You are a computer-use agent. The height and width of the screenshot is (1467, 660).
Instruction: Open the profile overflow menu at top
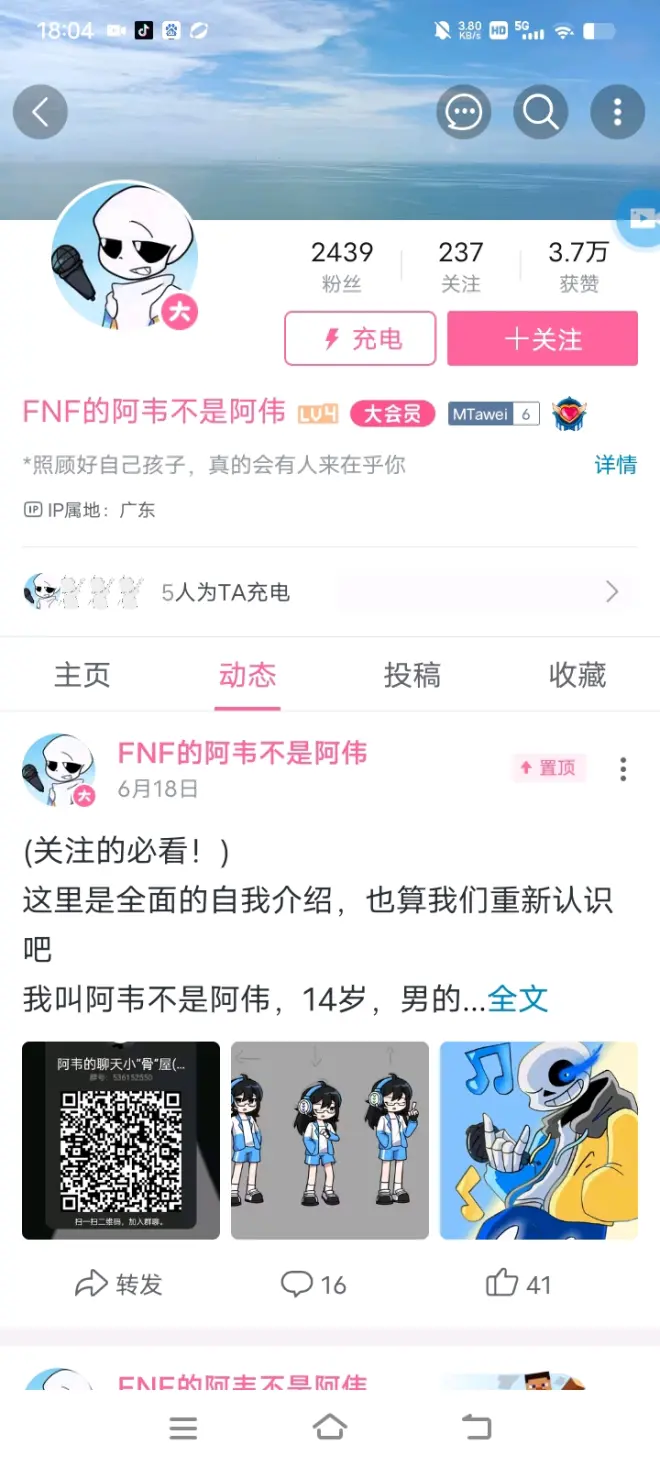[x=617, y=112]
